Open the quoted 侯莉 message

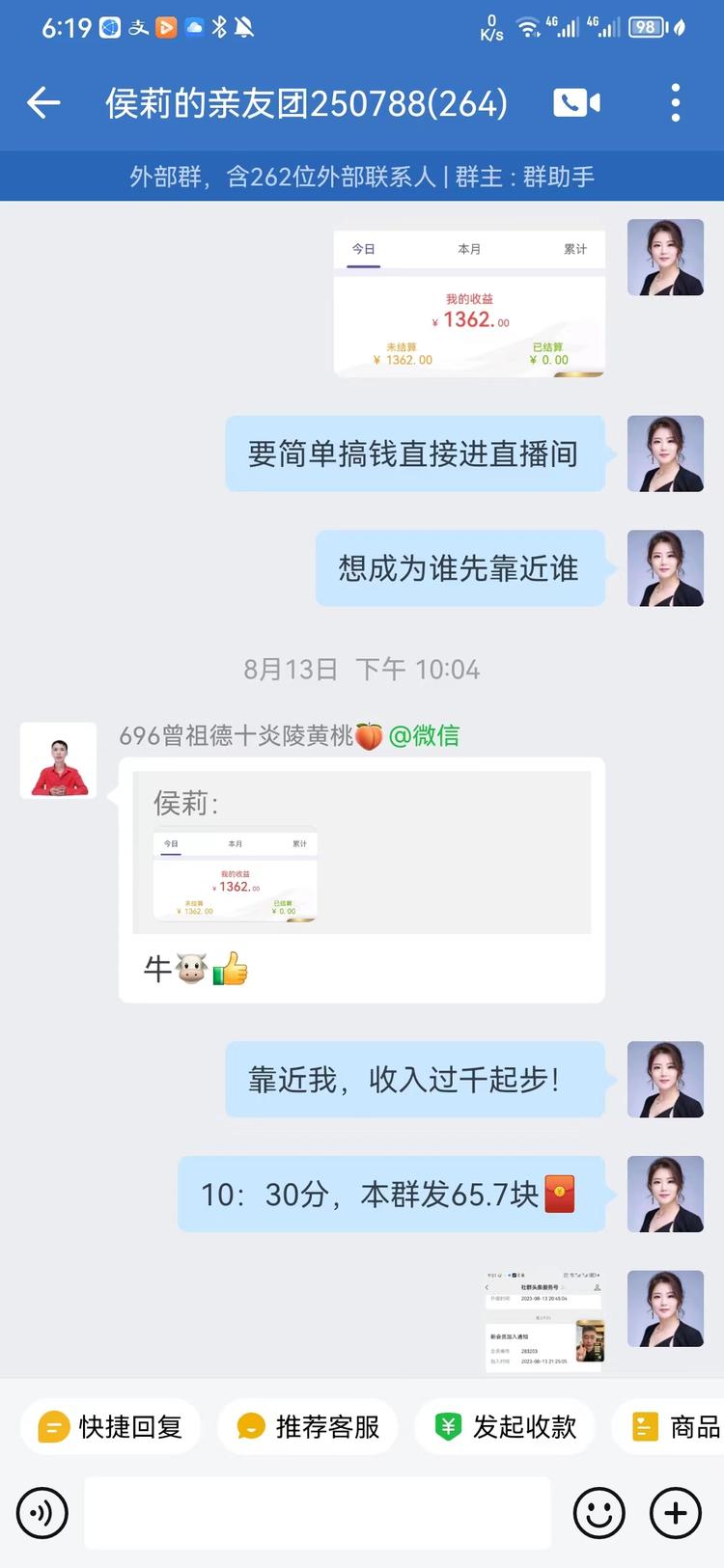click(361, 852)
